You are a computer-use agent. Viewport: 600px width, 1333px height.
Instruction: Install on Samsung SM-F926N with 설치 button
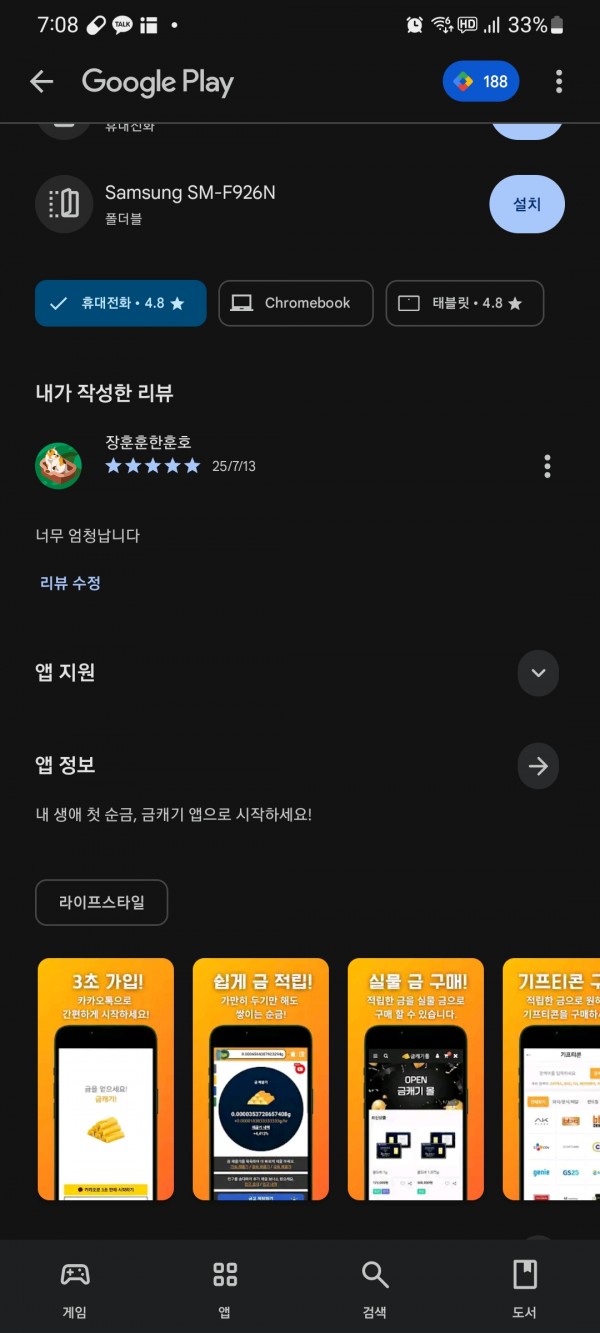(527, 204)
